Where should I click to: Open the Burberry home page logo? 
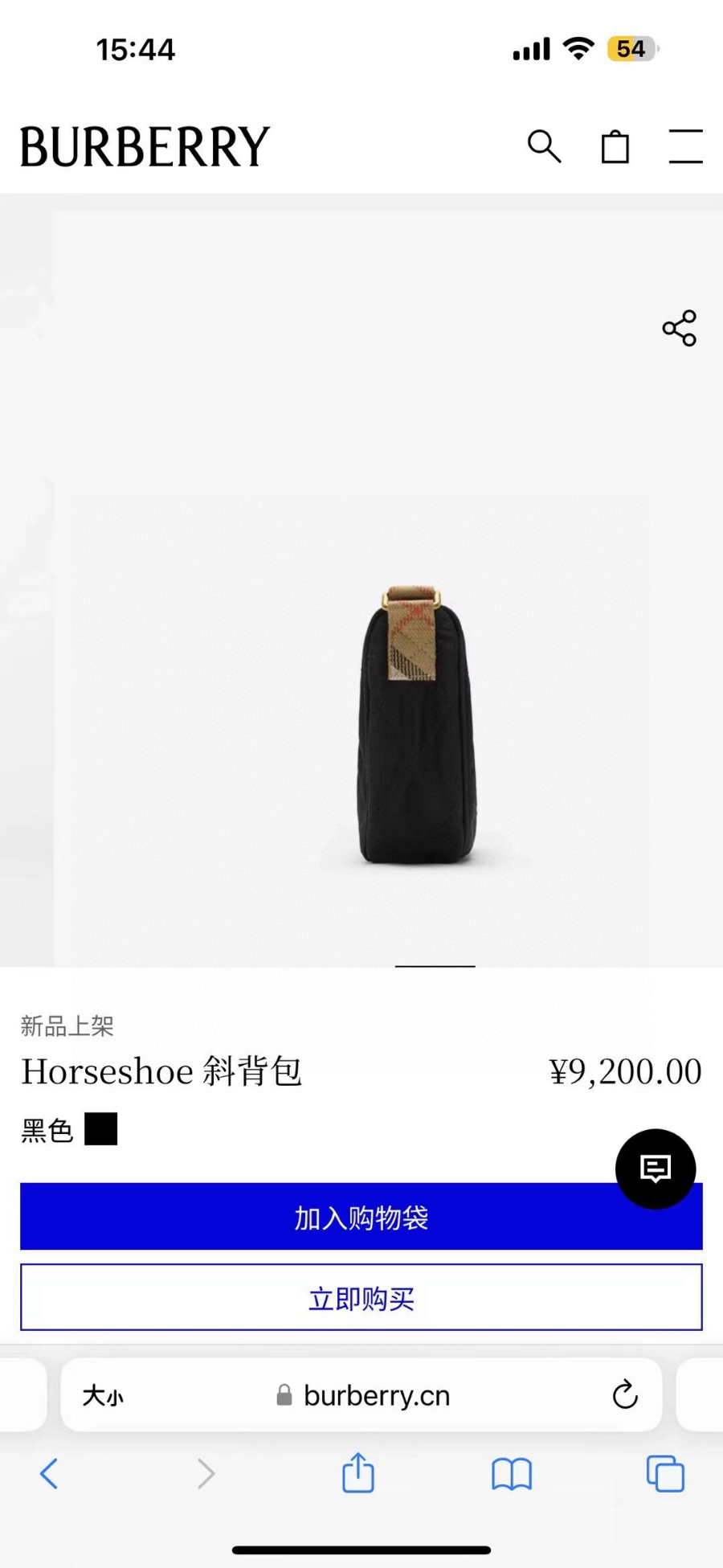tap(145, 147)
